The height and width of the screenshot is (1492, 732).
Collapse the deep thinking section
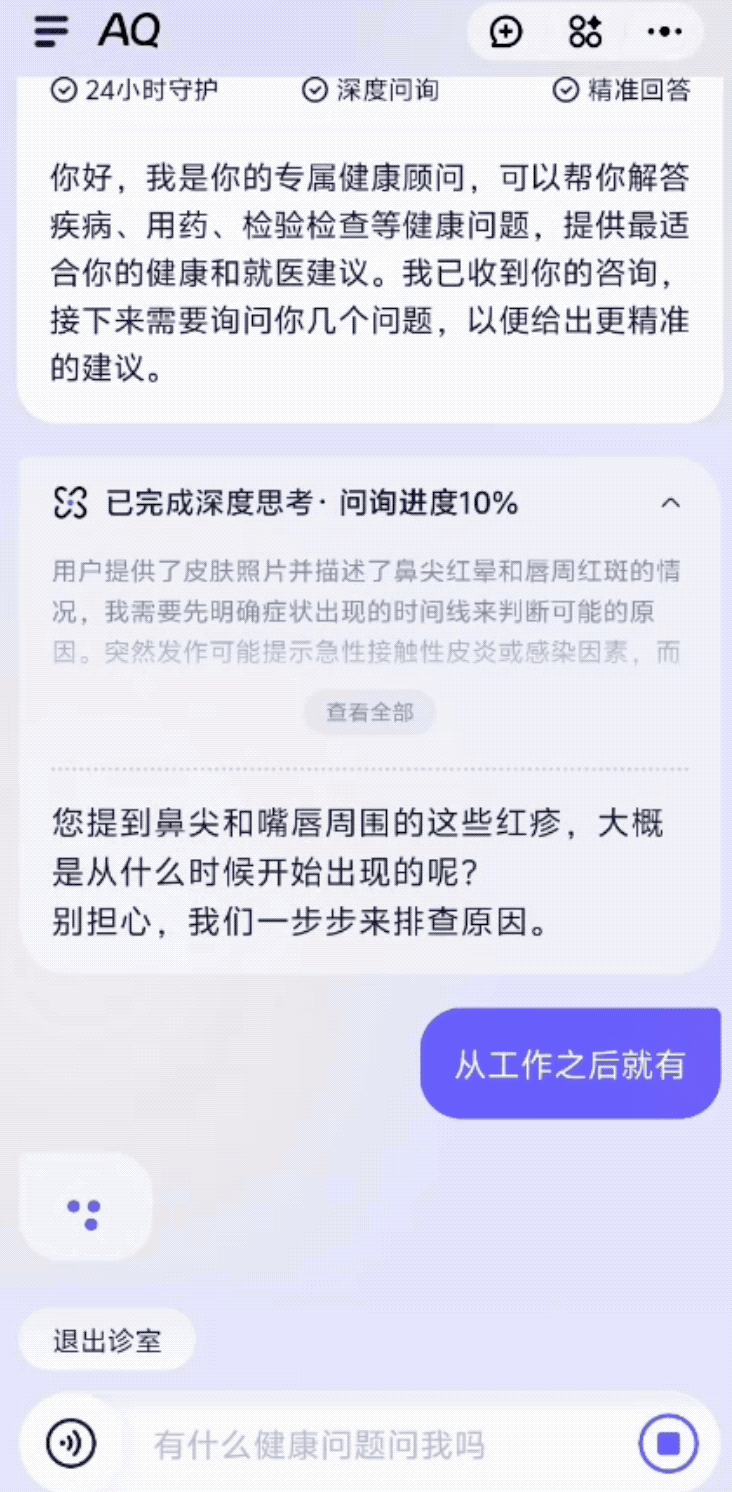(x=671, y=503)
